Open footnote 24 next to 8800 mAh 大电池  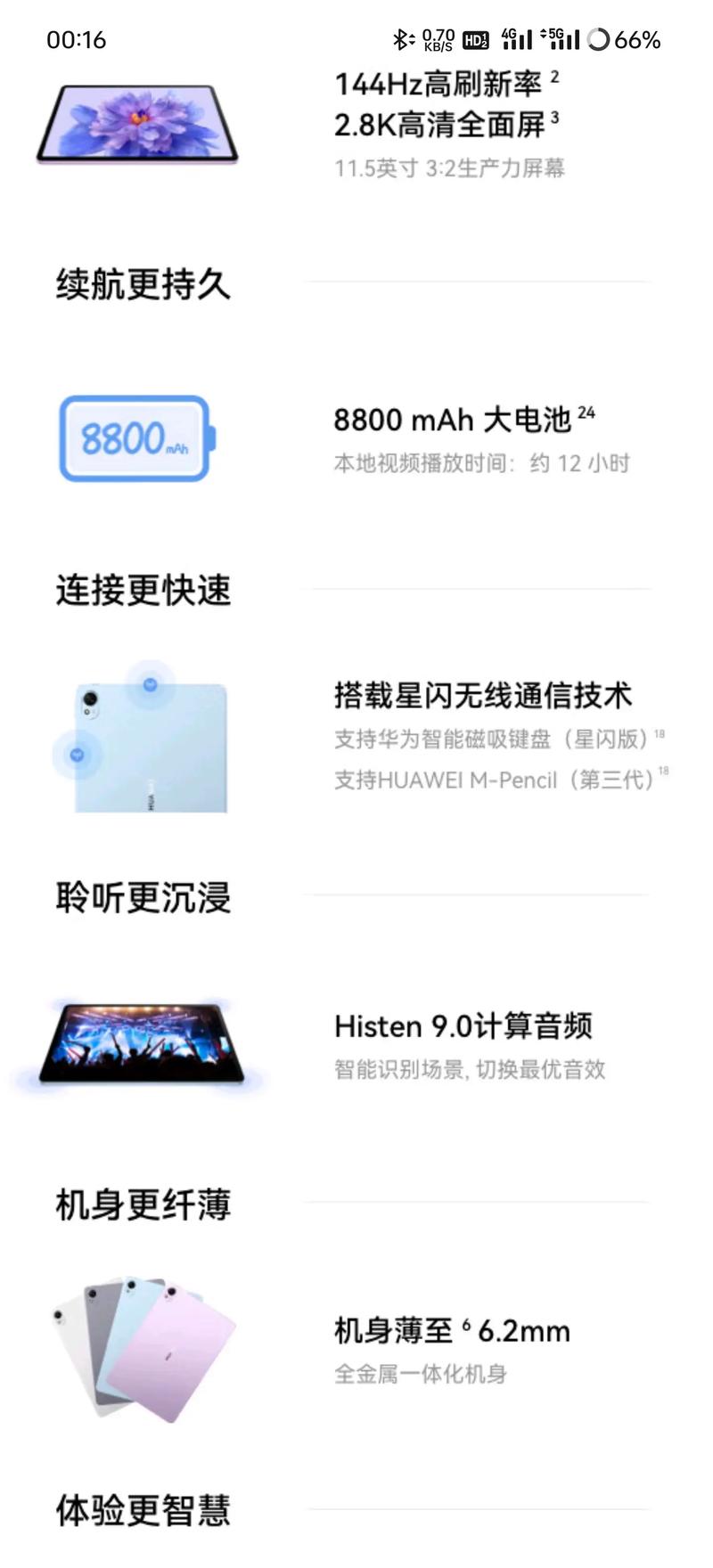(x=588, y=413)
